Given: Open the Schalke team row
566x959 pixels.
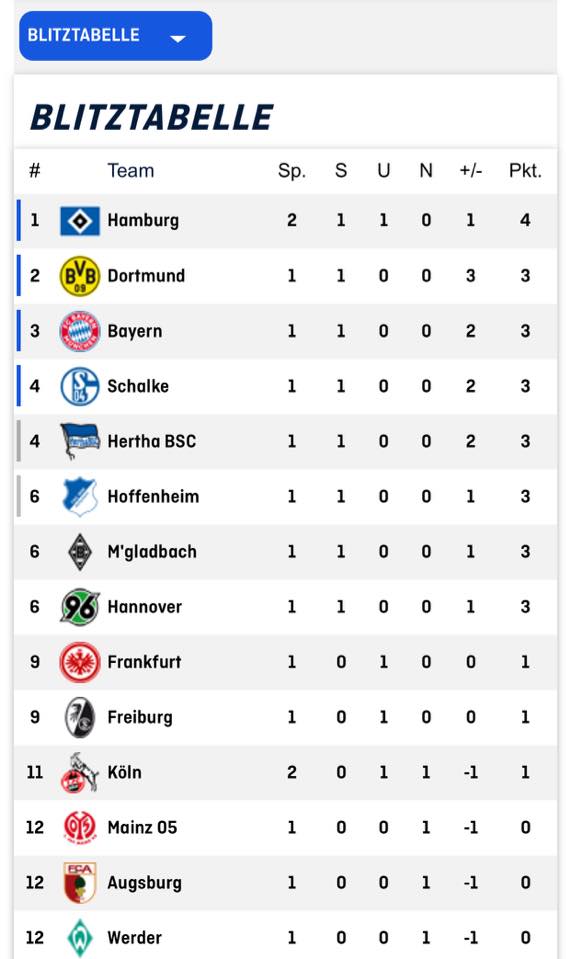Looking at the screenshot, I should 286,386.
